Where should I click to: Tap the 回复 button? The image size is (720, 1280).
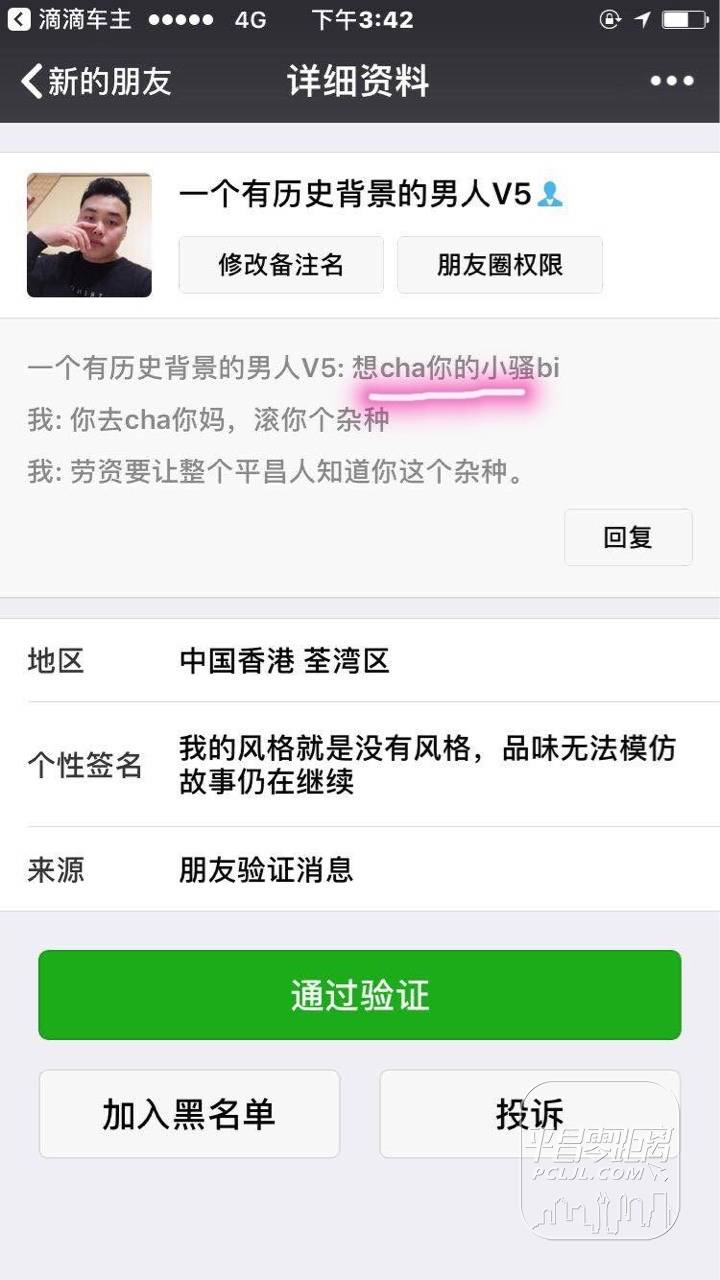coord(628,537)
